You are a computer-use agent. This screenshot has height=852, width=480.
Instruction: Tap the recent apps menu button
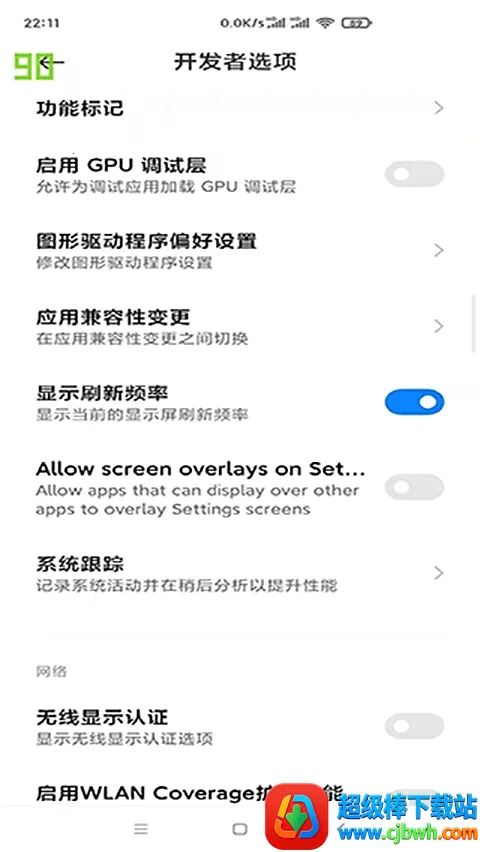click(x=141, y=829)
